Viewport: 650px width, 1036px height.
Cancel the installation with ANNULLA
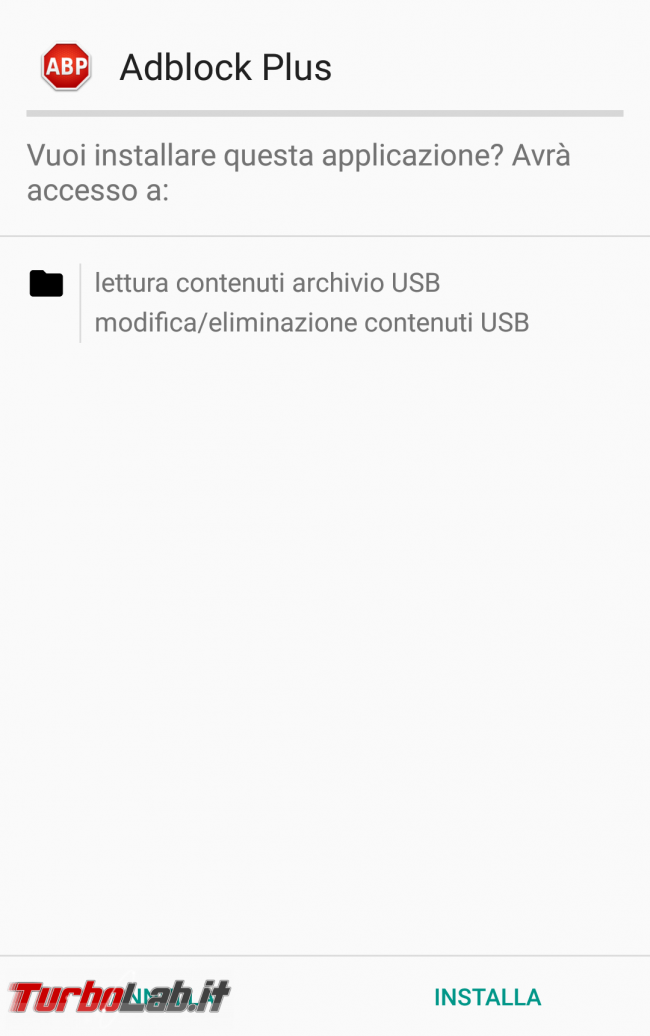tap(162, 997)
